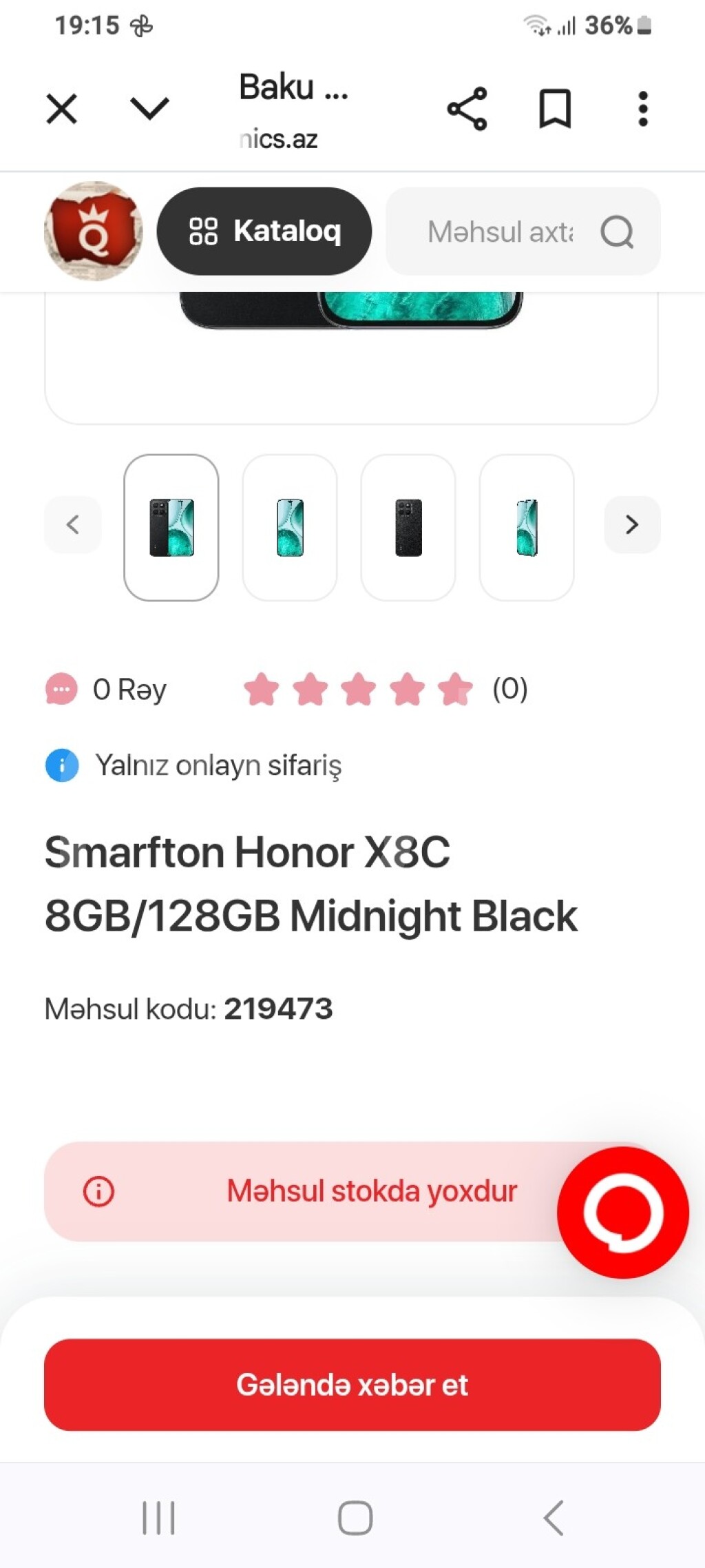Open the browser overflow menu
Image resolution: width=705 pixels, height=1568 pixels.
pyautogui.click(x=642, y=109)
